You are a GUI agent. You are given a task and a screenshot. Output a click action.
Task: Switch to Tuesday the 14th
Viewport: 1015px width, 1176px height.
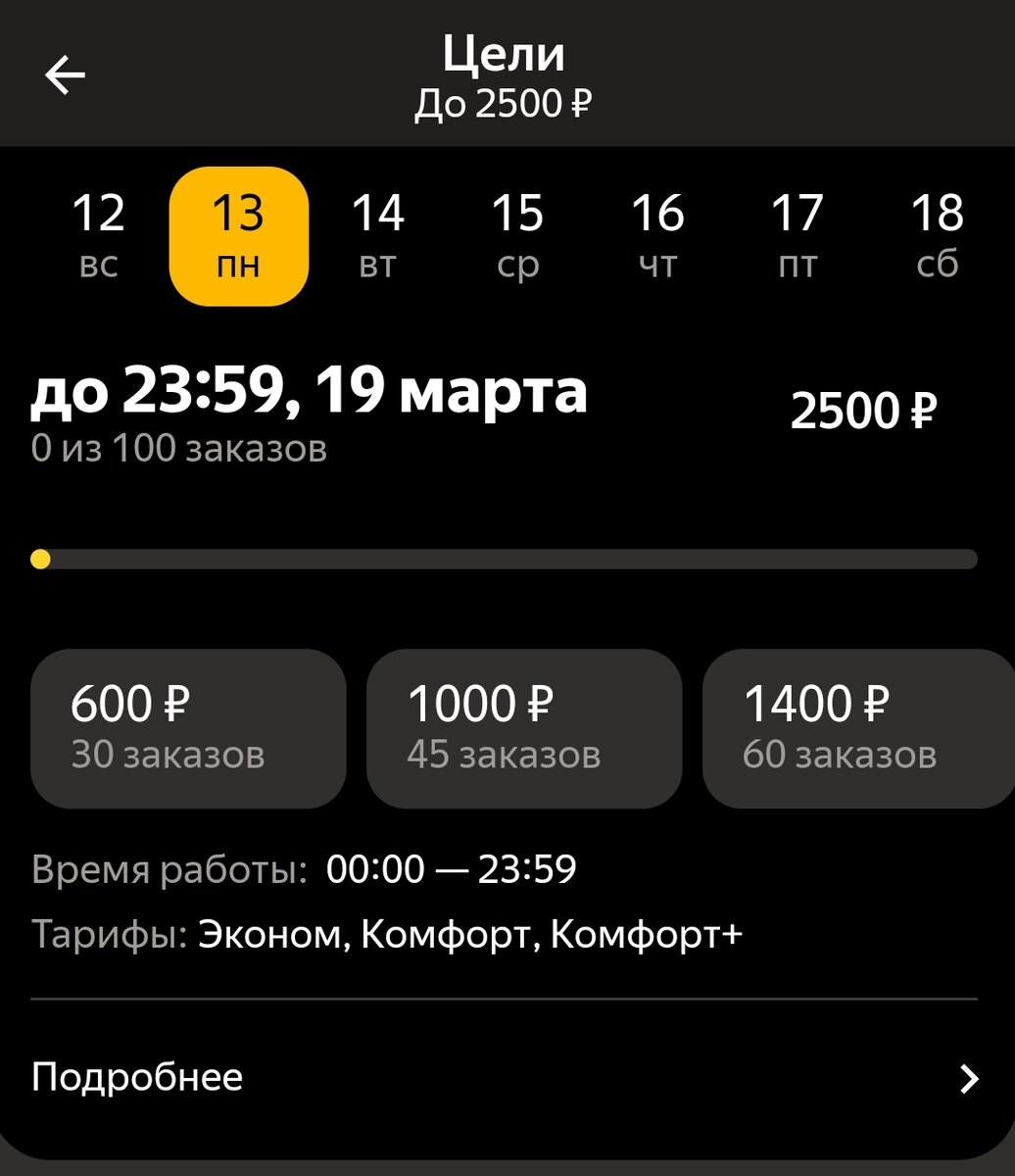[x=379, y=233]
